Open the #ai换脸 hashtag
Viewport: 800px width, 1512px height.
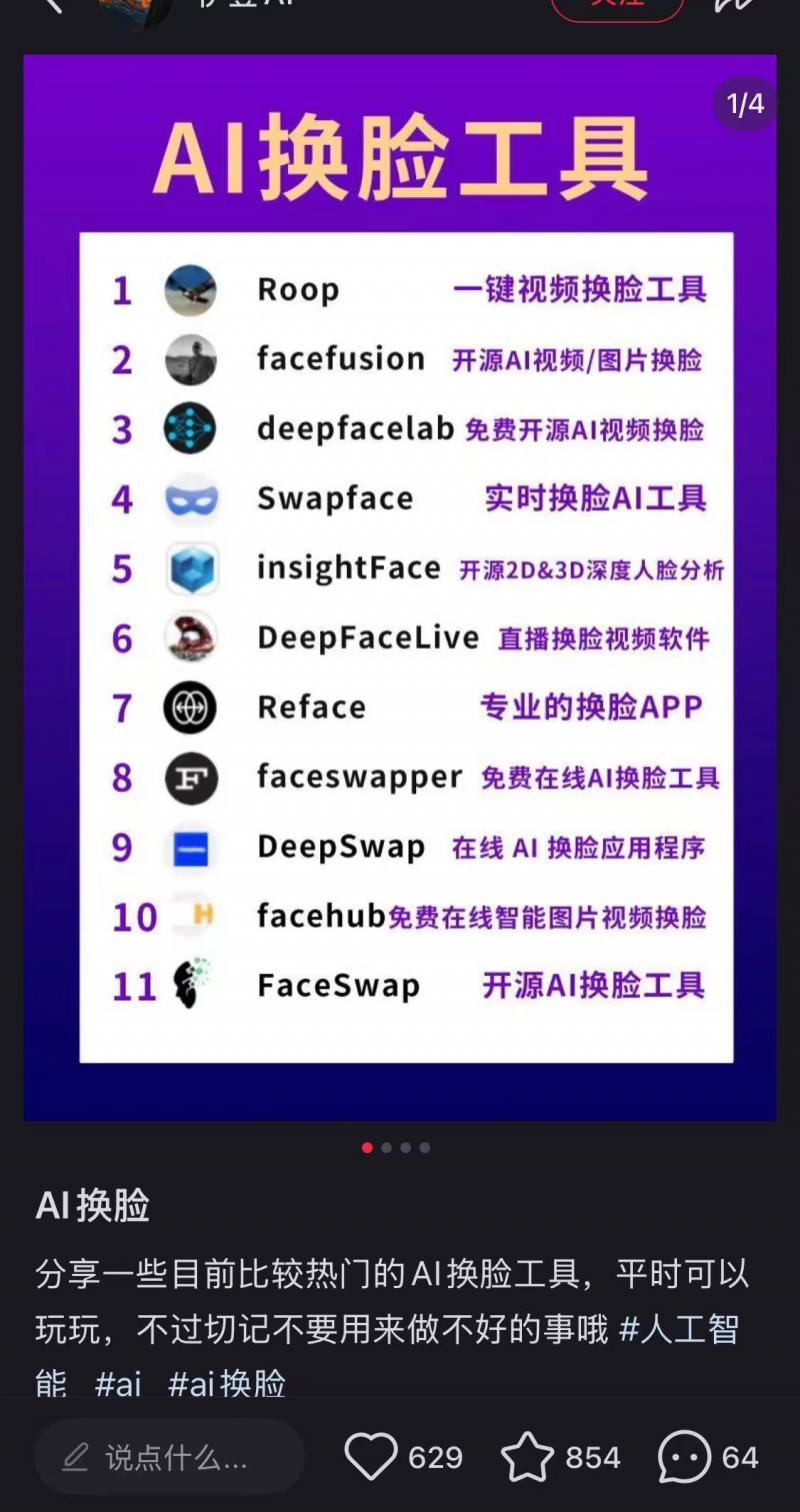coord(227,1384)
